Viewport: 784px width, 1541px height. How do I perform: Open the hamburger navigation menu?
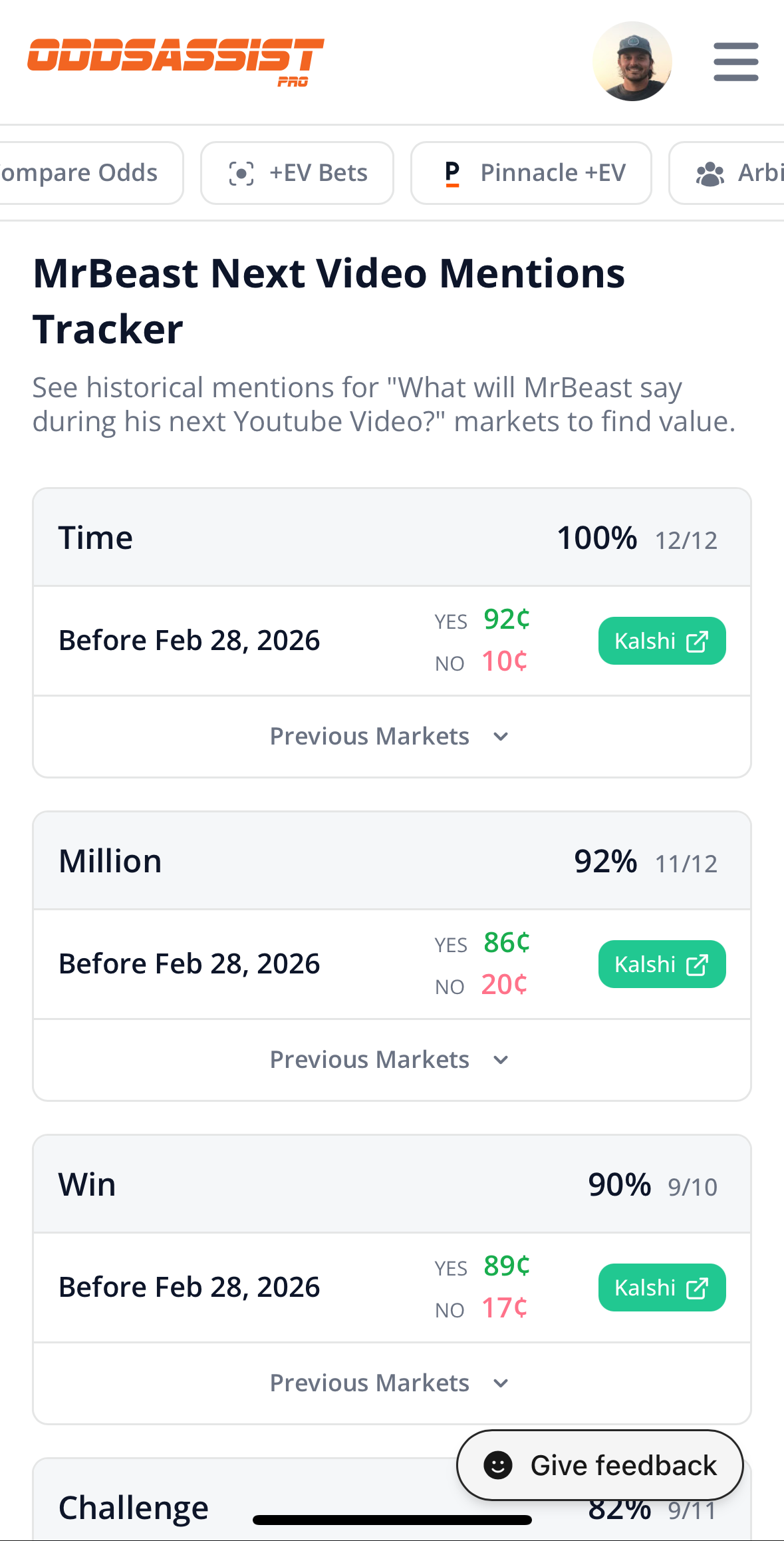pos(735,61)
